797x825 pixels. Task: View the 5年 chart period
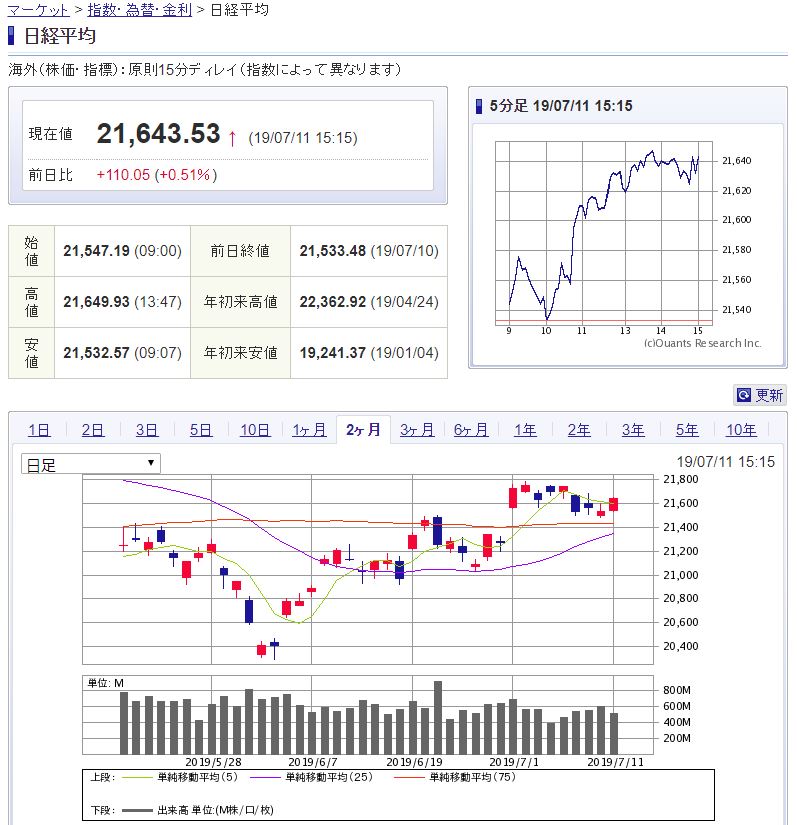pyautogui.click(x=687, y=430)
